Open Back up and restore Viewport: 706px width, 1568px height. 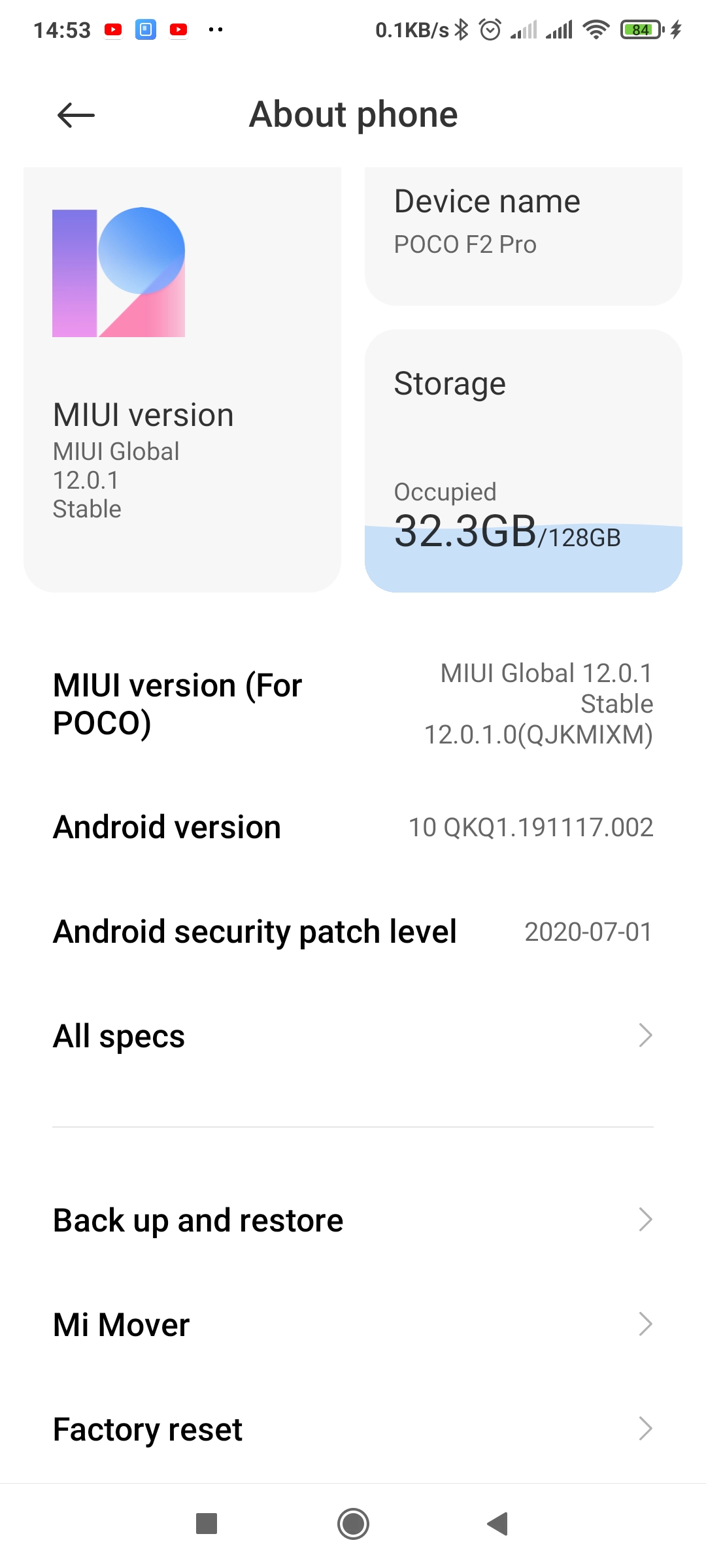coord(353,1220)
